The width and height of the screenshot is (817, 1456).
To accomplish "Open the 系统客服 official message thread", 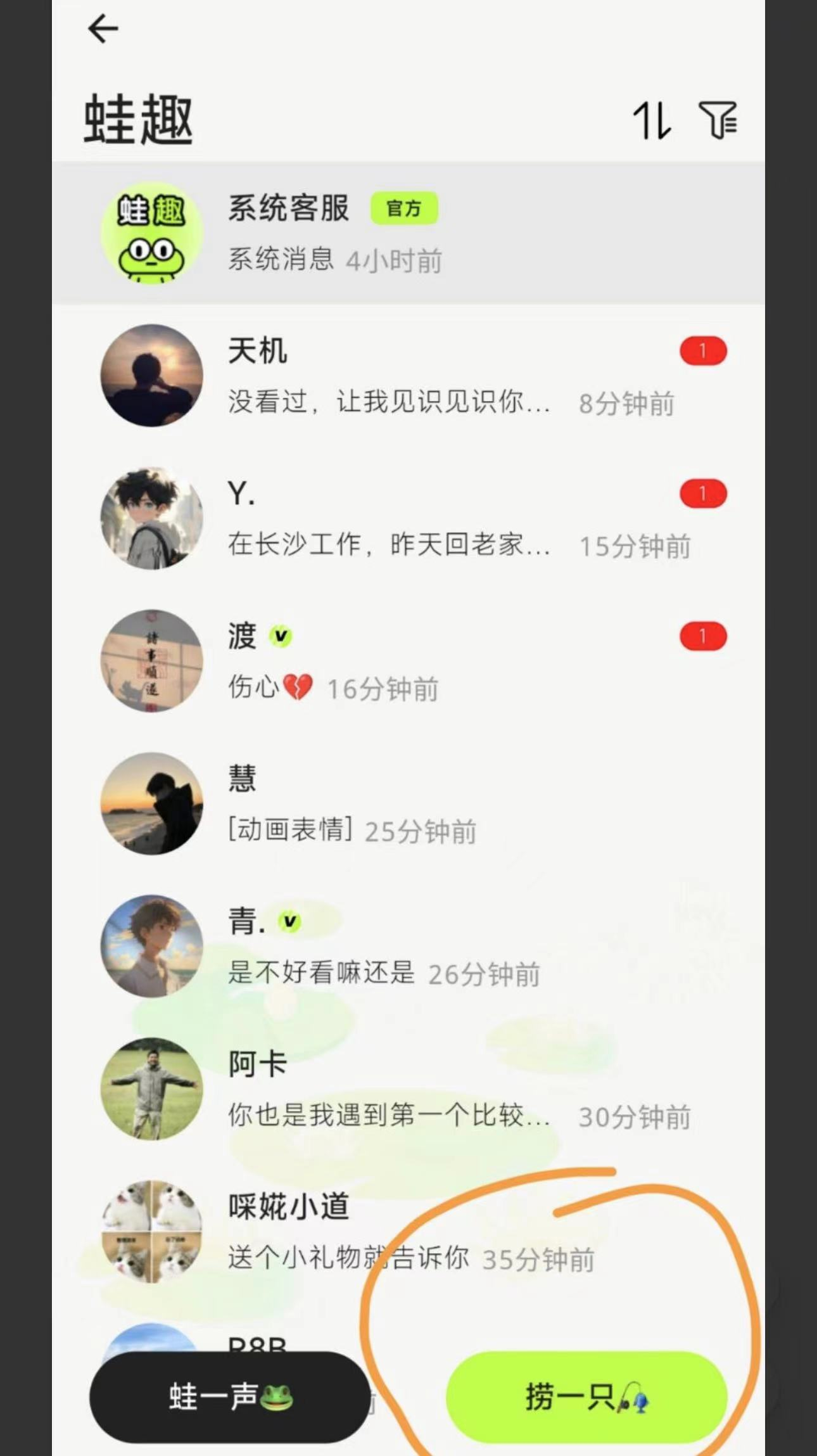I will click(x=408, y=233).
